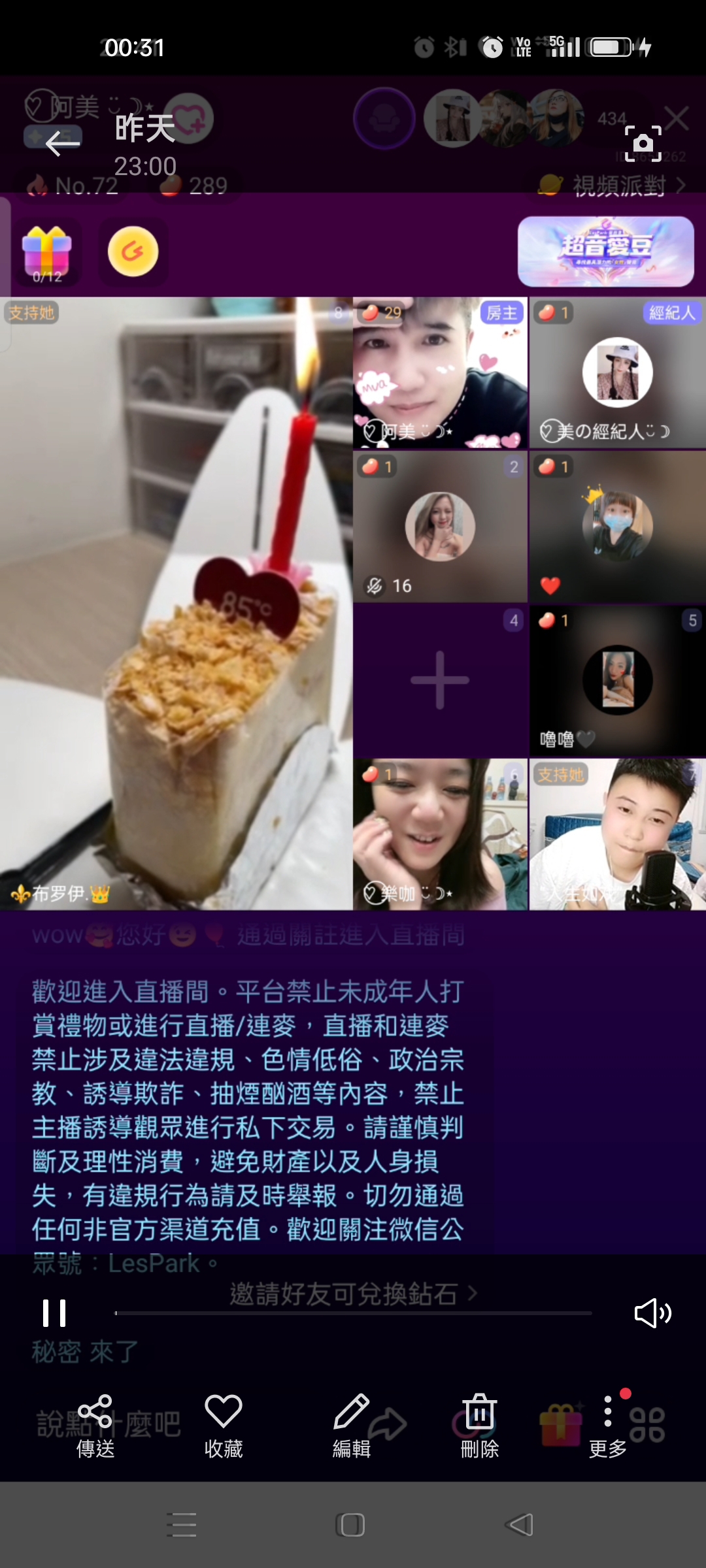Open the 更多 more options
Image resolution: width=706 pixels, height=1568 pixels.
click(608, 1426)
